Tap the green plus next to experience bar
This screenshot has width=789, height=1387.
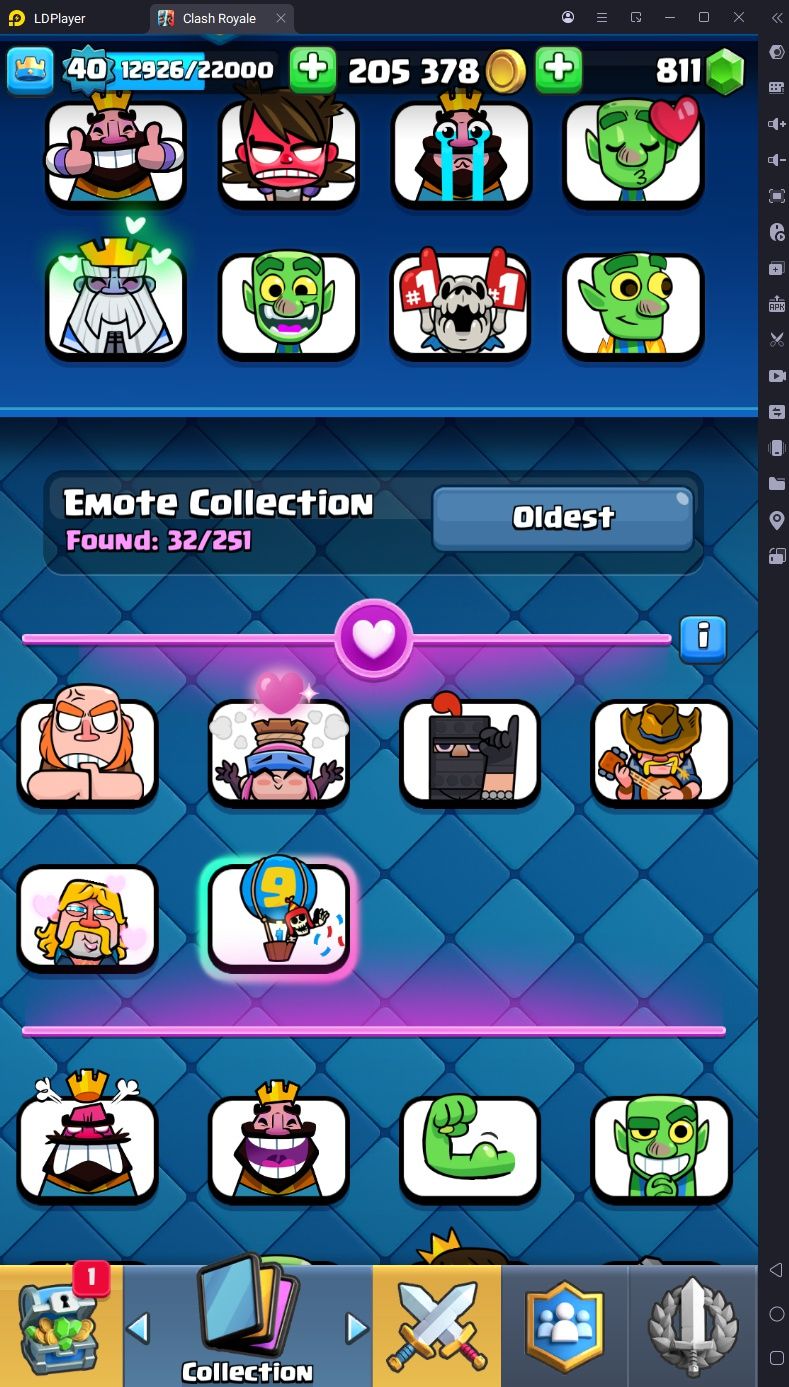coord(313,69)
